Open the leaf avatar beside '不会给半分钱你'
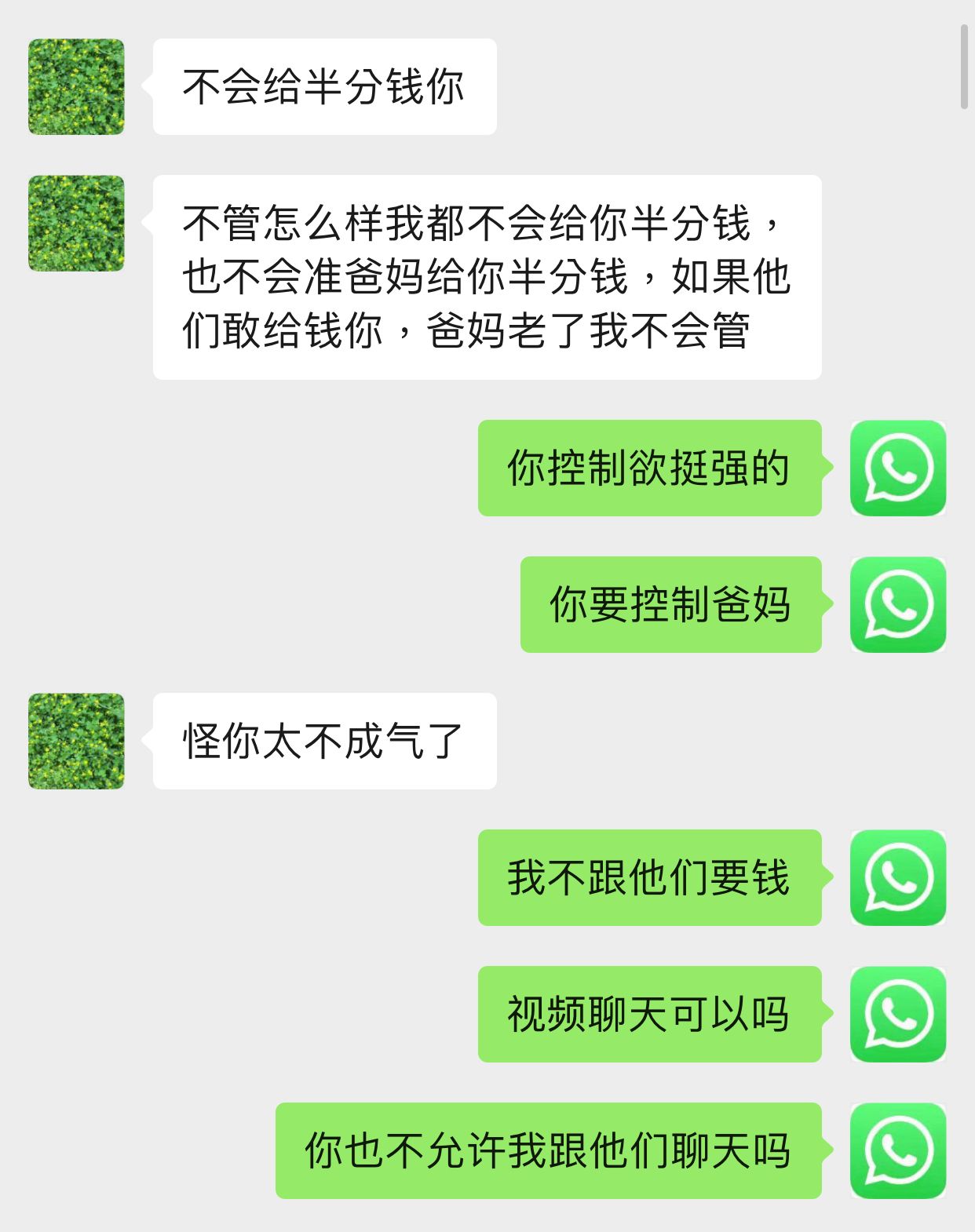The image size is (975, 1232). (76, 86)
